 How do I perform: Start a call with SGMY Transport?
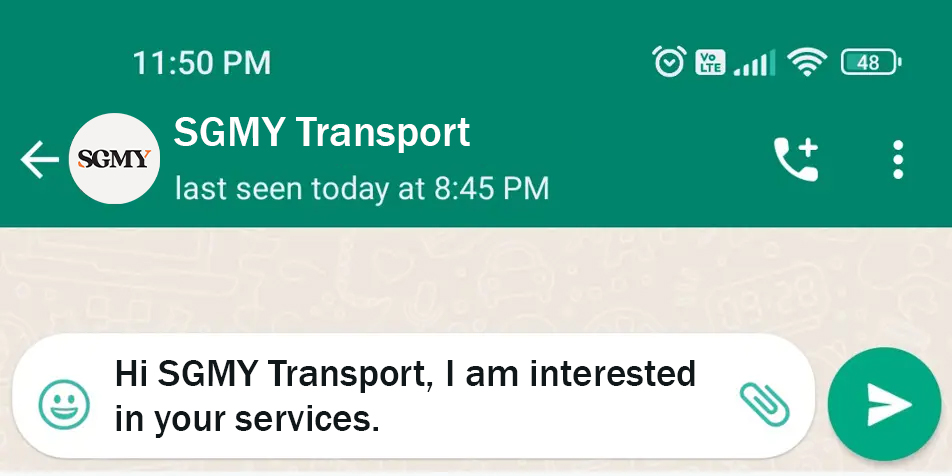[796, 159]
